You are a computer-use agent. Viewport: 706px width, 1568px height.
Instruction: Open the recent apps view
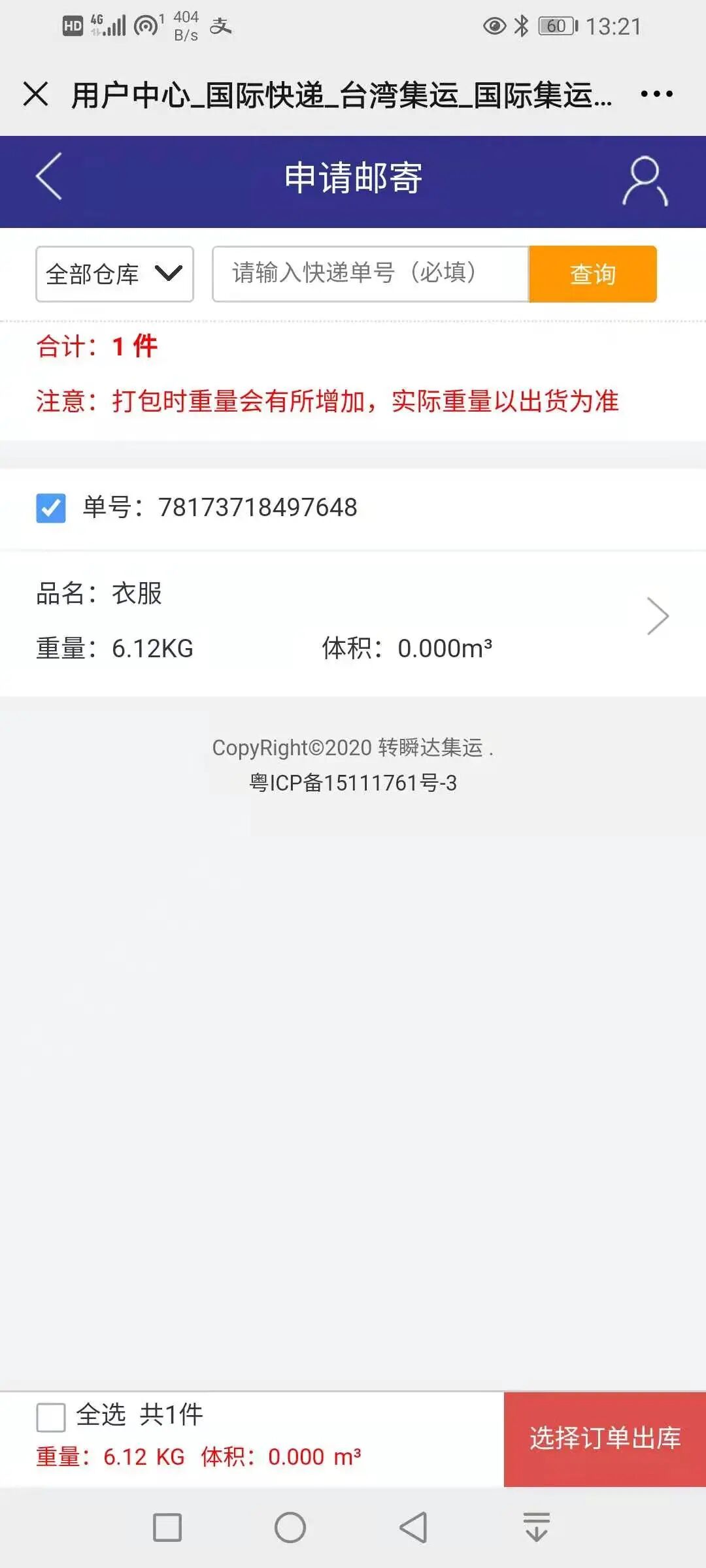(x=167, y=1527)
